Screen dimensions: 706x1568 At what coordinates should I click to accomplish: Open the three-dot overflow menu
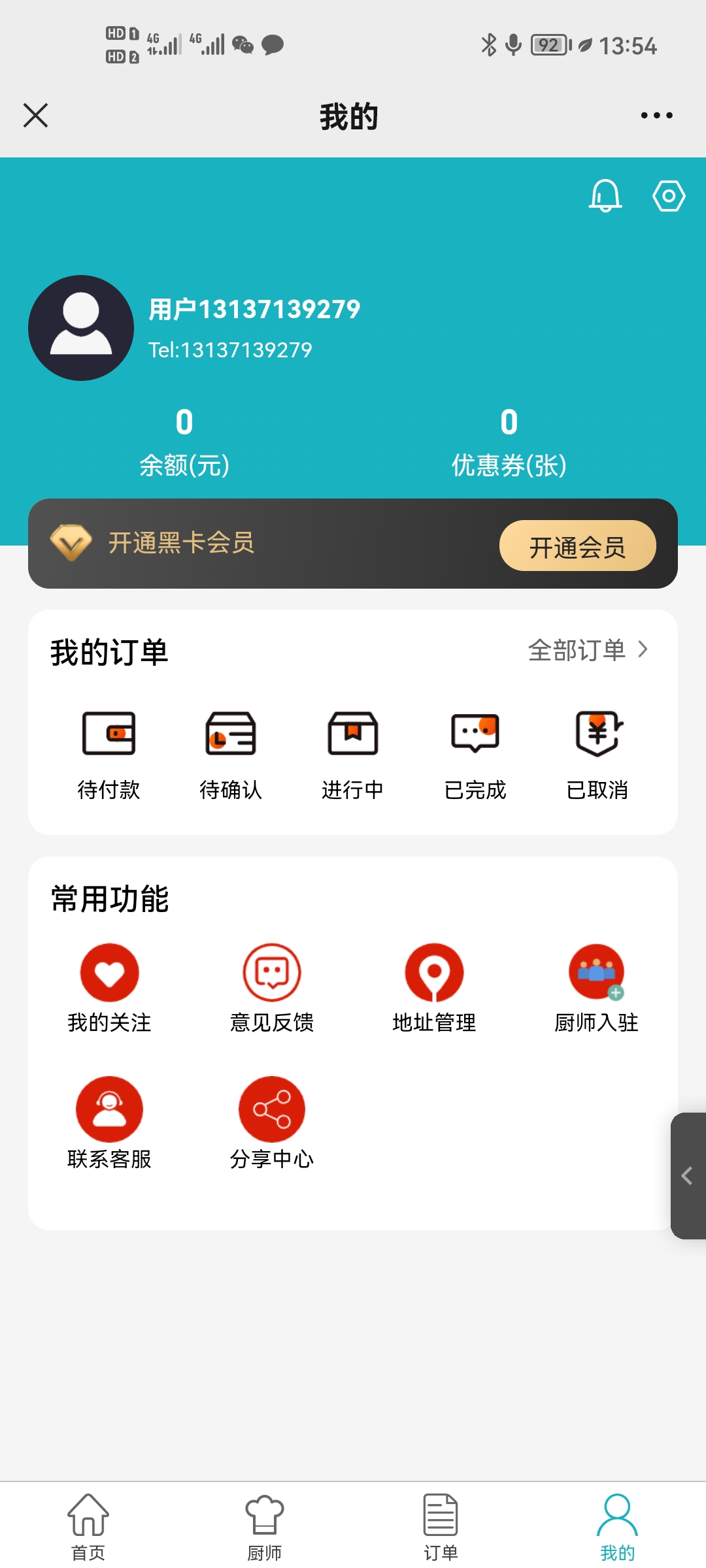(x=656, y=116)
